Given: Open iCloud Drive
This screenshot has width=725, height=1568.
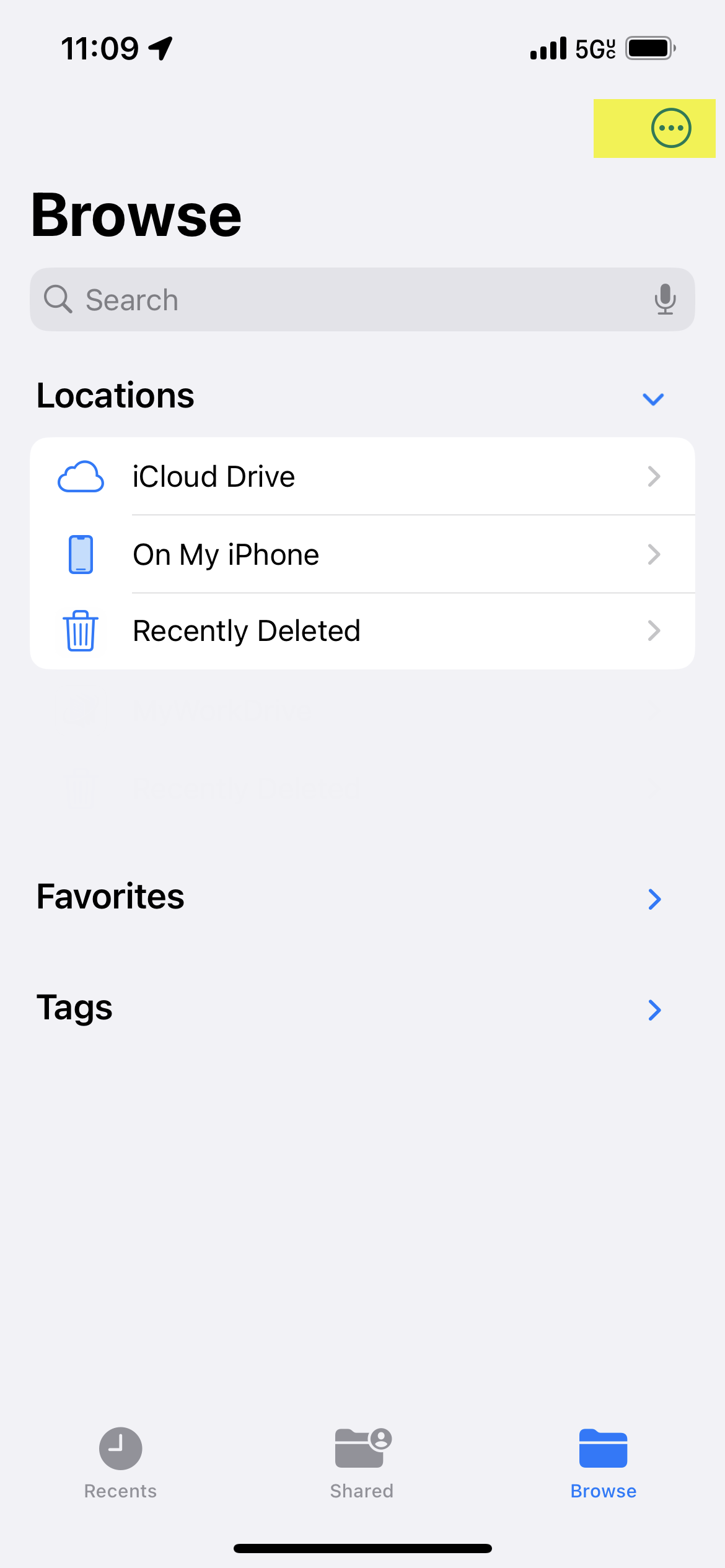Looking at the screenshot, I should [362, 476].
